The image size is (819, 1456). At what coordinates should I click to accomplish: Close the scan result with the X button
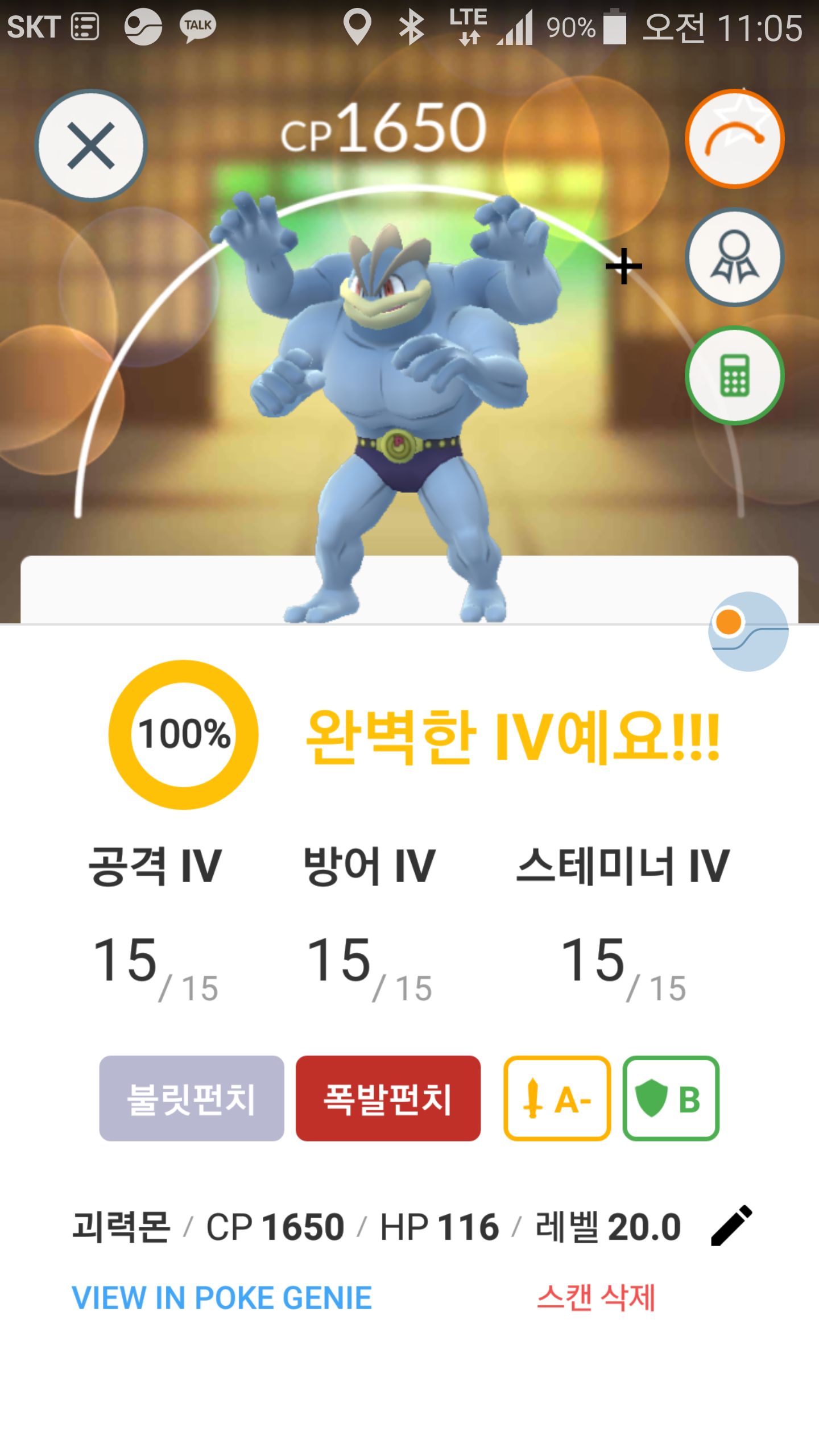[x=91, y=146]
